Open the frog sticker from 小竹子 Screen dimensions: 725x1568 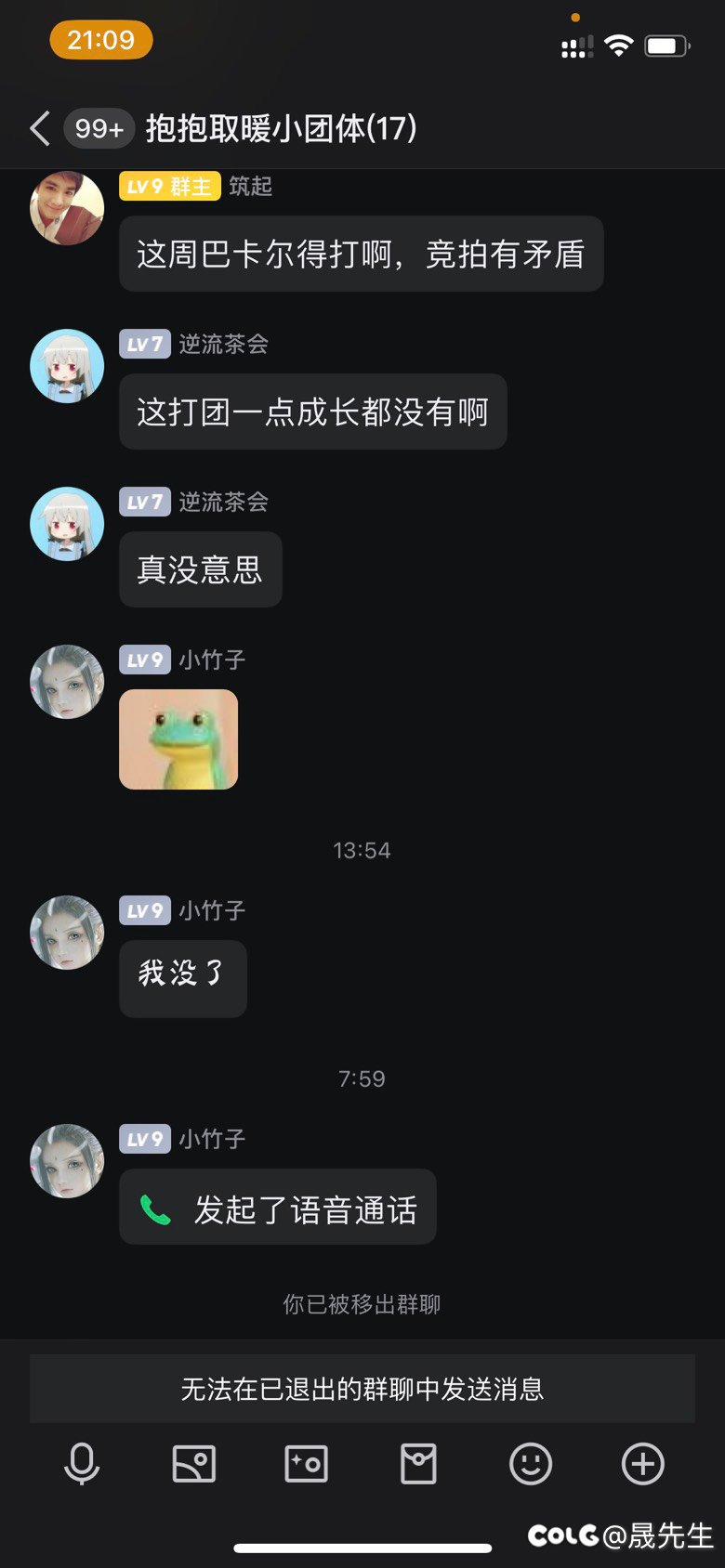pyautogui.click(x=178, y=739)
